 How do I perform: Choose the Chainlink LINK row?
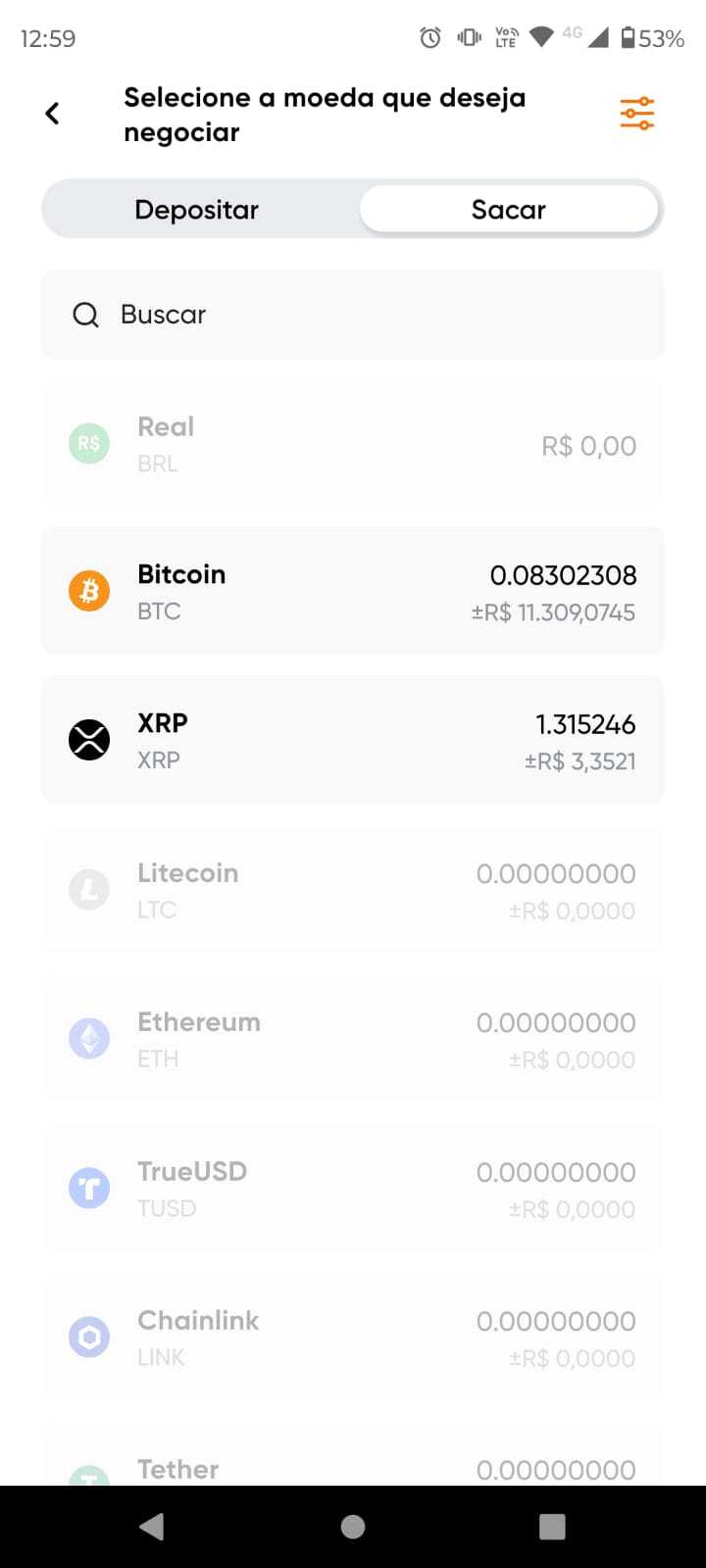point(352,1338)
